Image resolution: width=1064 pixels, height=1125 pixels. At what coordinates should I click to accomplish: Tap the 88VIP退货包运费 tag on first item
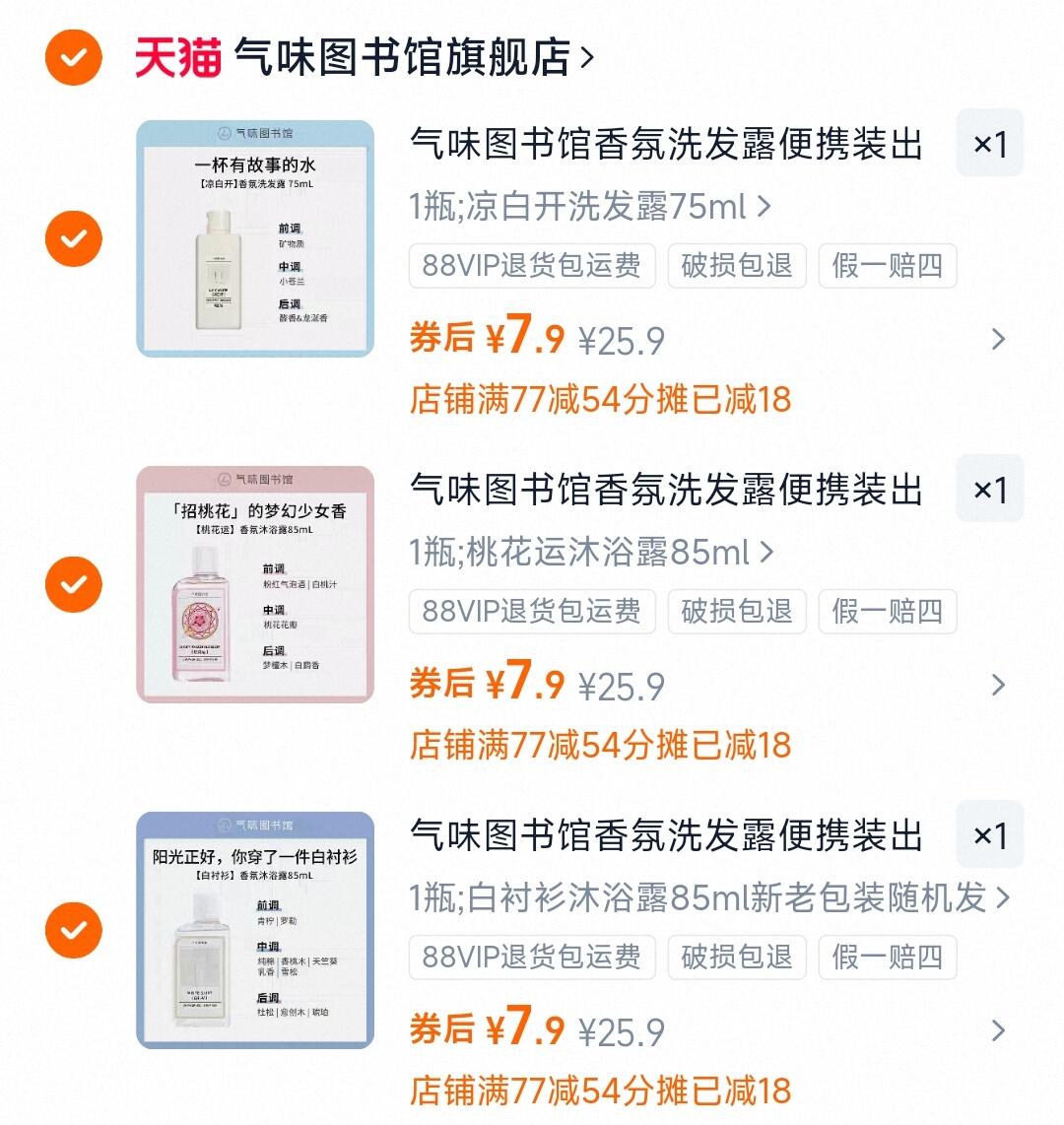(531, 265)
